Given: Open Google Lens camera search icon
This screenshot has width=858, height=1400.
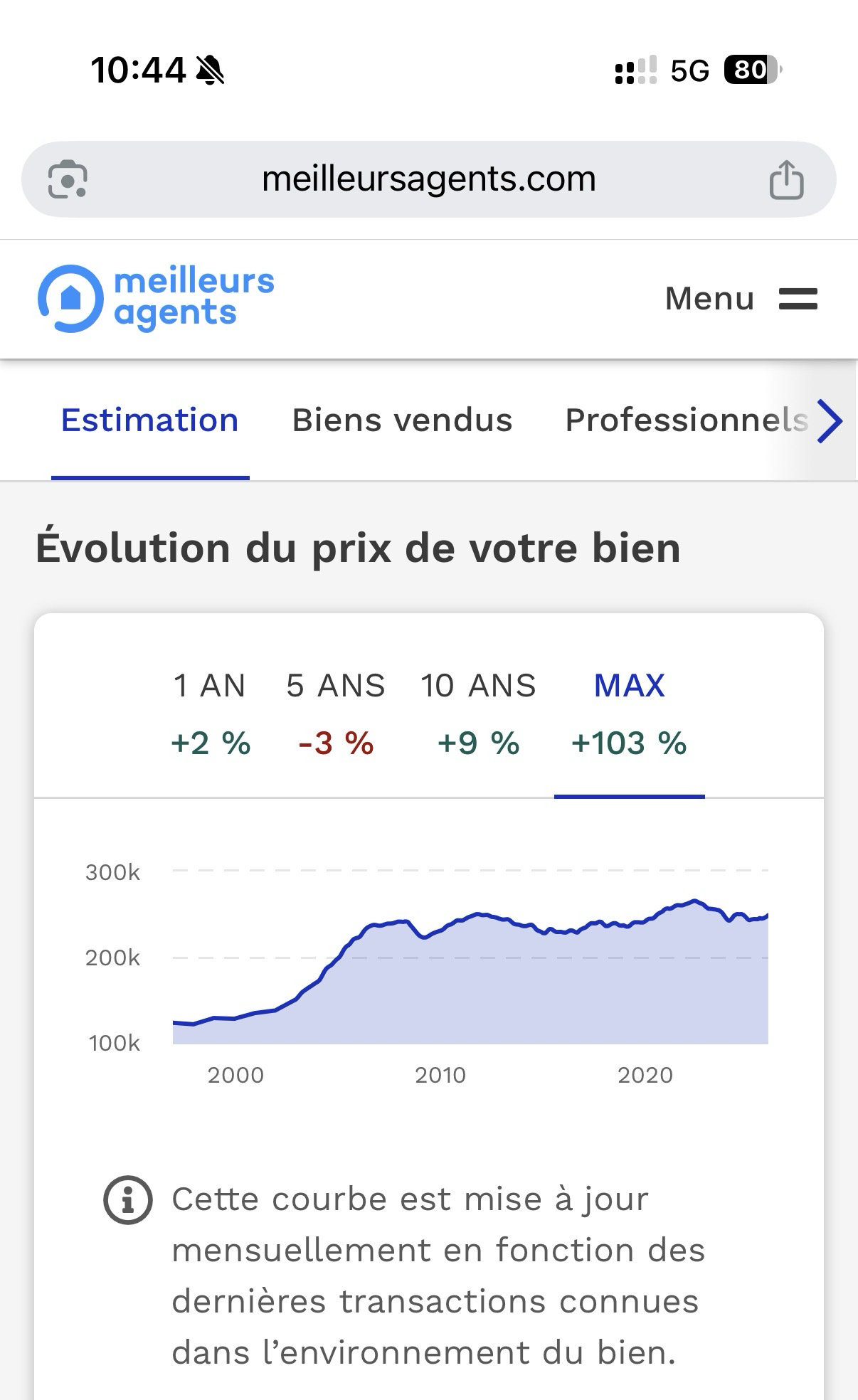Looking at the screenshot, I should click(68, 179).
